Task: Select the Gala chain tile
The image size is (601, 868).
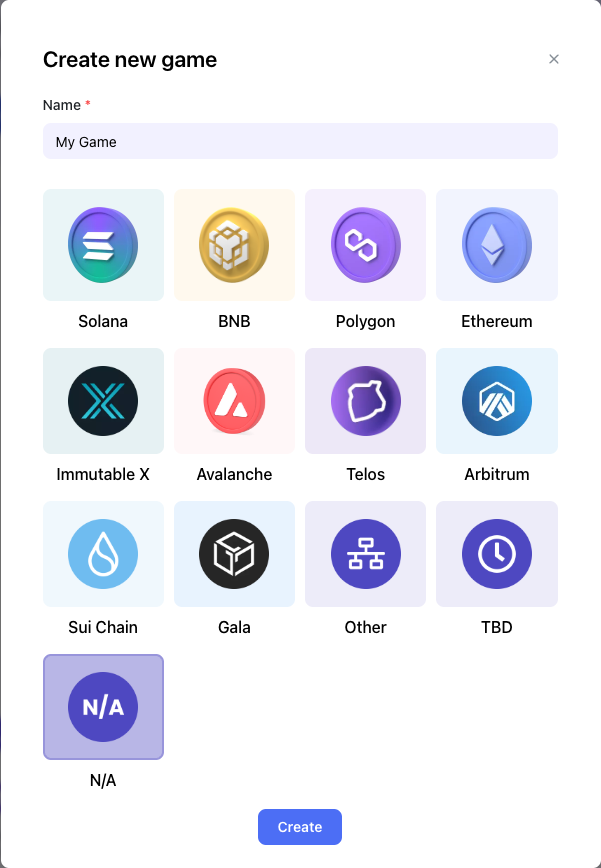Action: coord(234,554)
